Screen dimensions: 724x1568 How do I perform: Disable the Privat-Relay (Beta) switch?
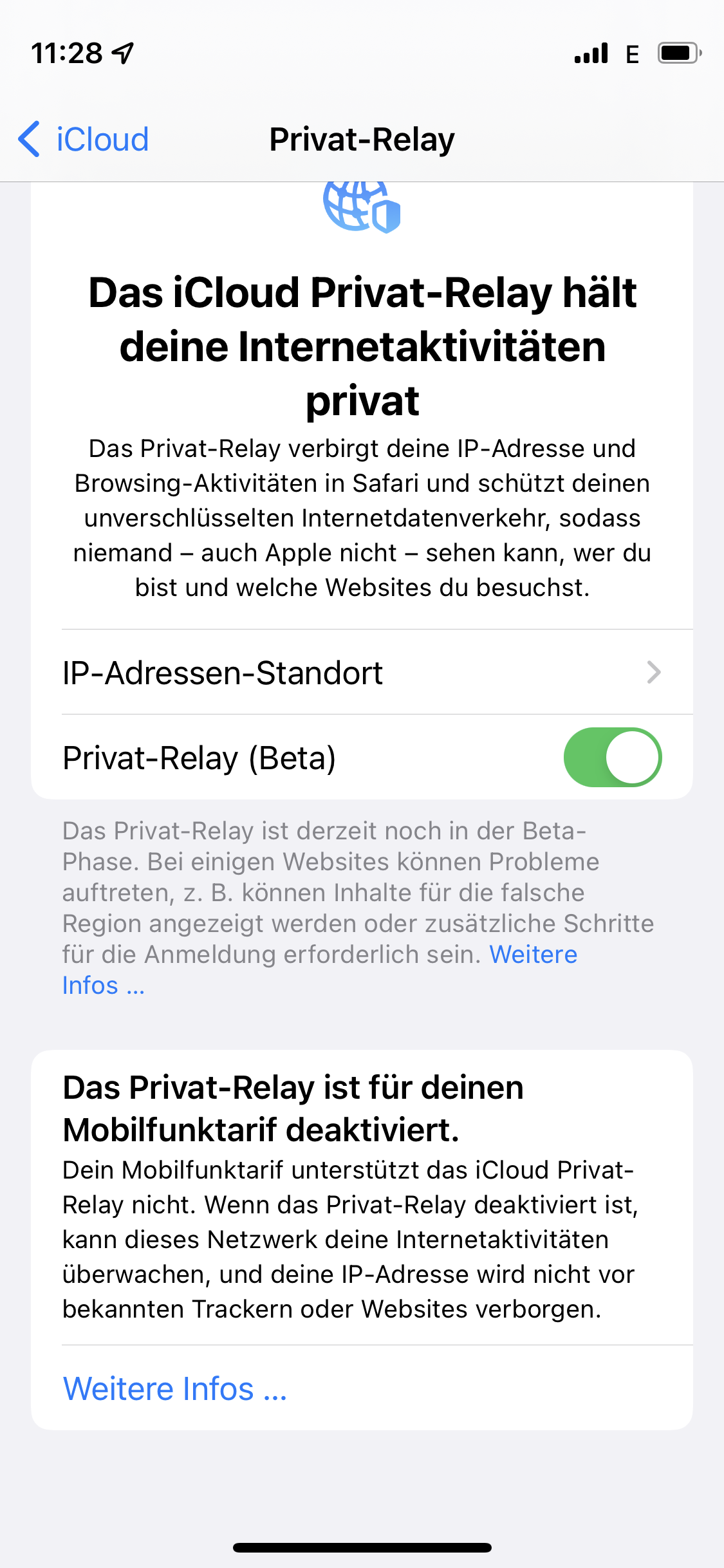click(x=612, y=757)
